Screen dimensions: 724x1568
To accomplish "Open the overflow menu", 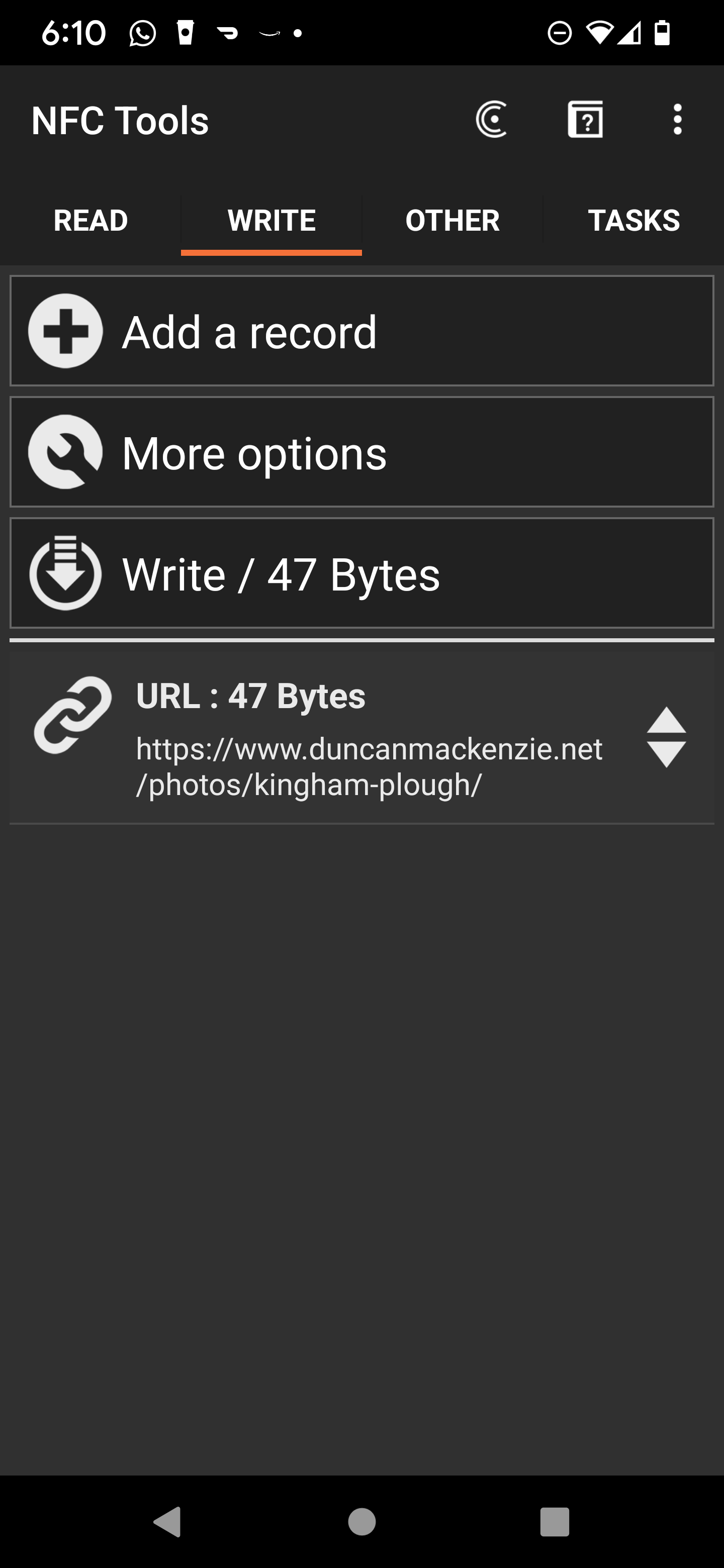I will [677, 119].
